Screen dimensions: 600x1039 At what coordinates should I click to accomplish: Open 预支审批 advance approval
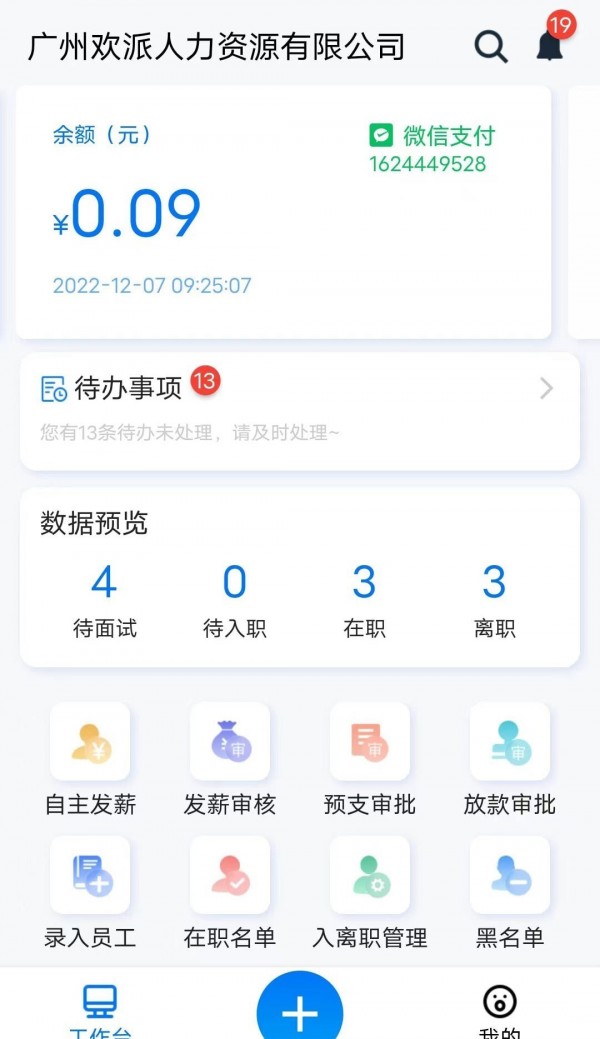point(370,760)
